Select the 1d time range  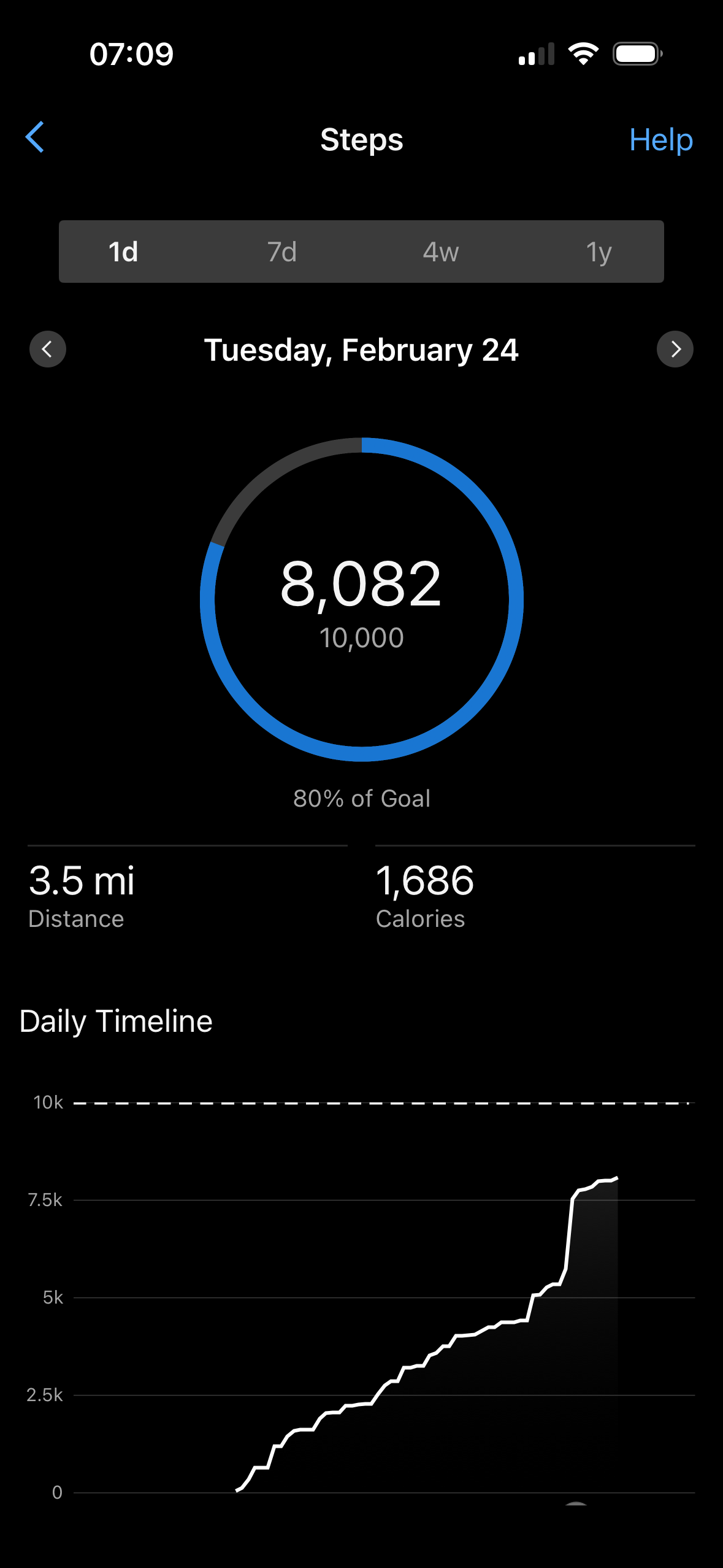click(123, 252)
